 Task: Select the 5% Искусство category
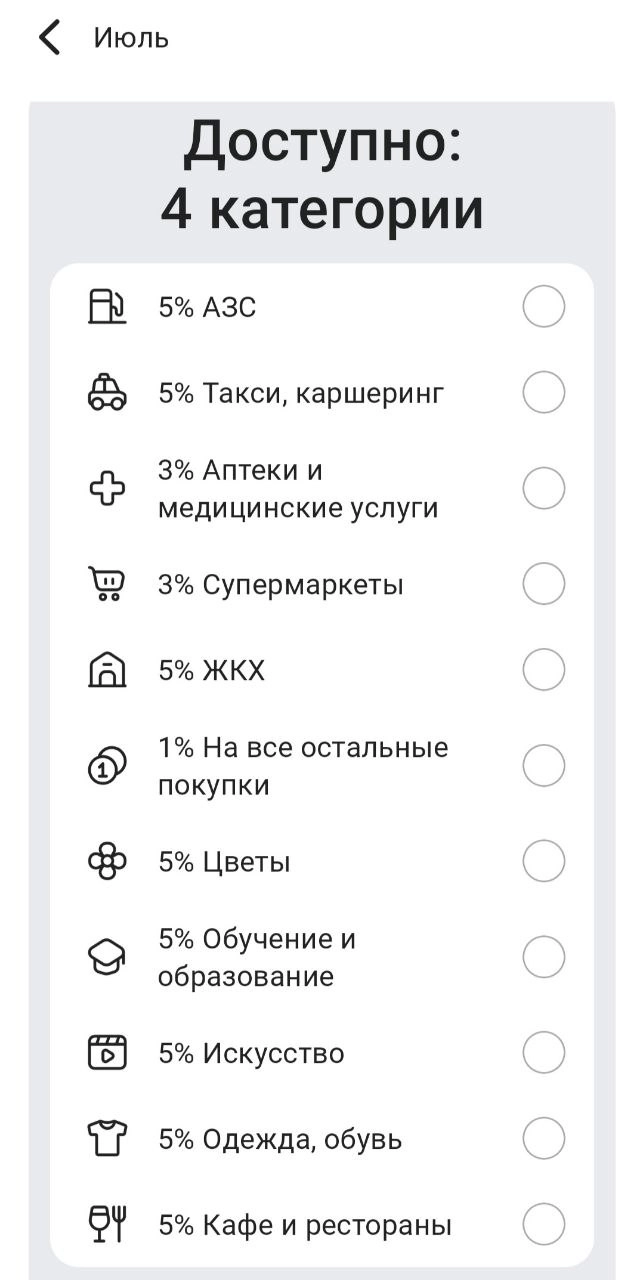[x=543, y=1052]
